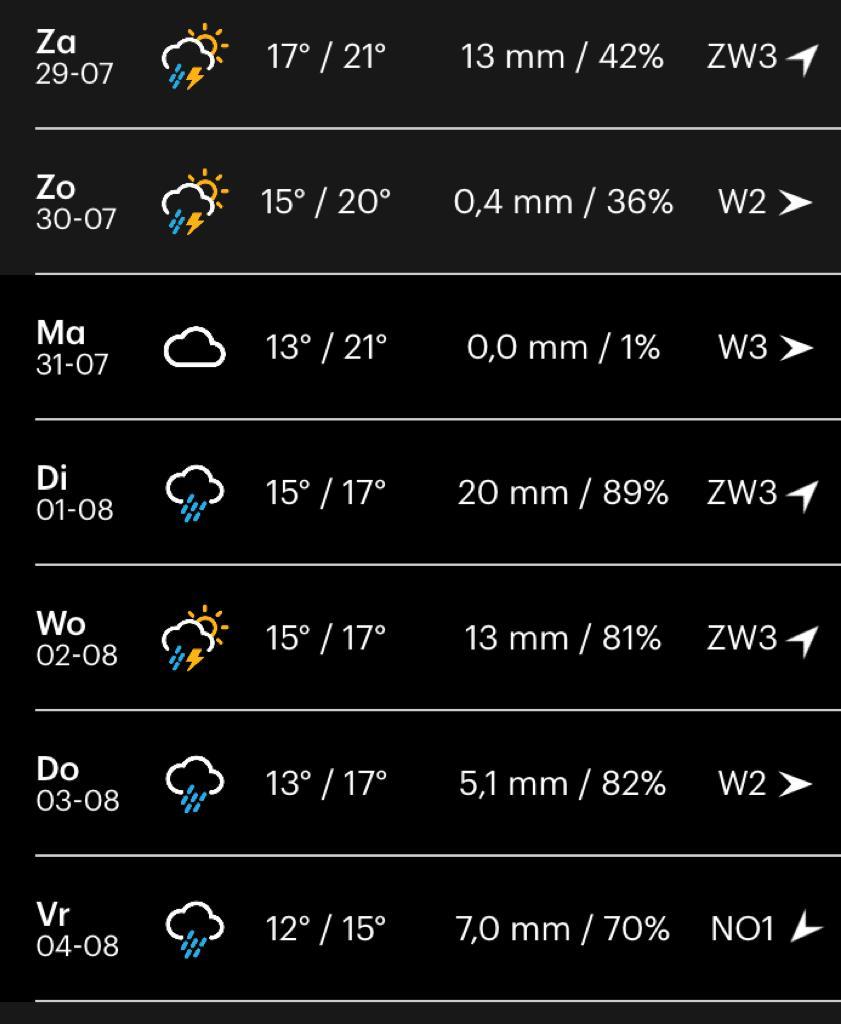This screenshot has width=841, height=1024.
Task: Show the Wo 02-08 forecast details
Action: [x=420, y=638]
